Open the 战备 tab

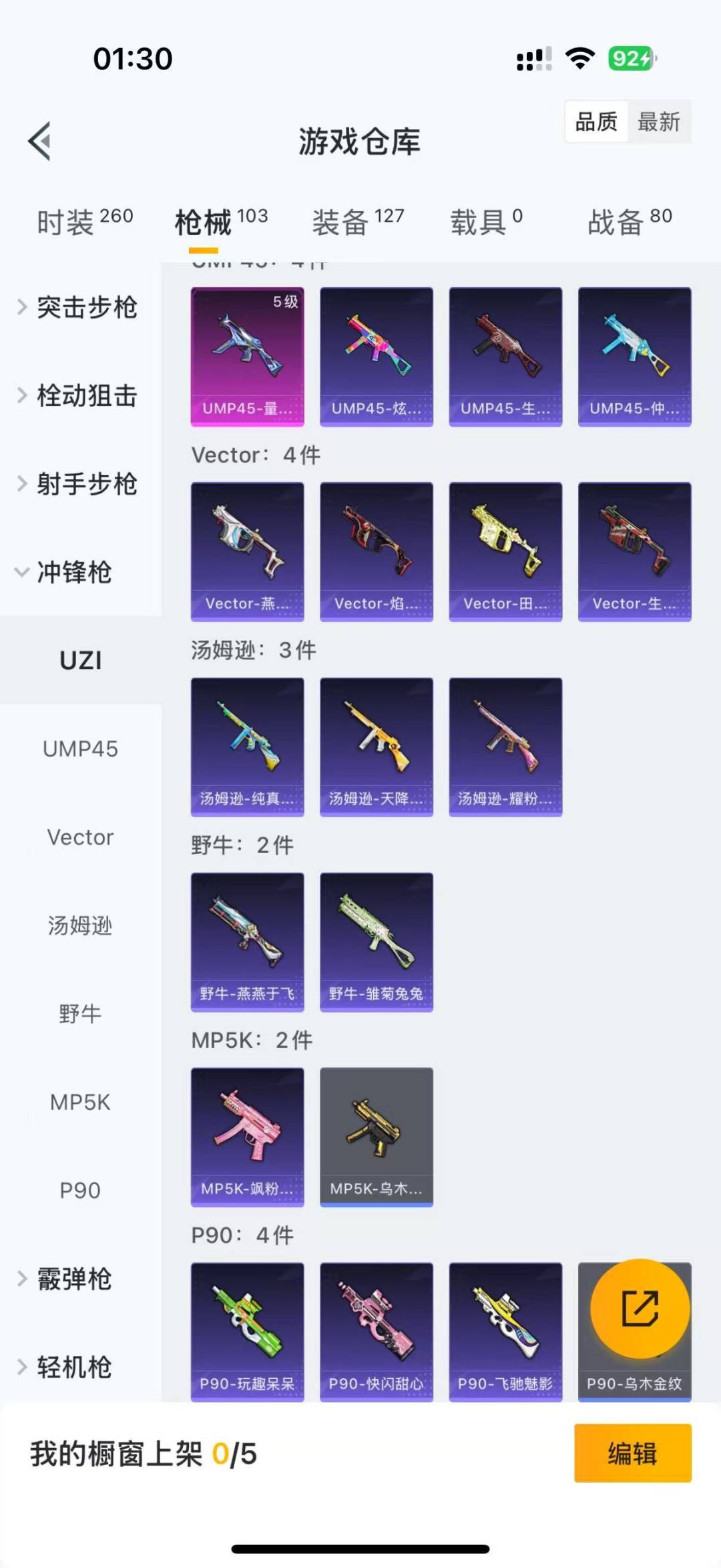(x=629, y=222)
